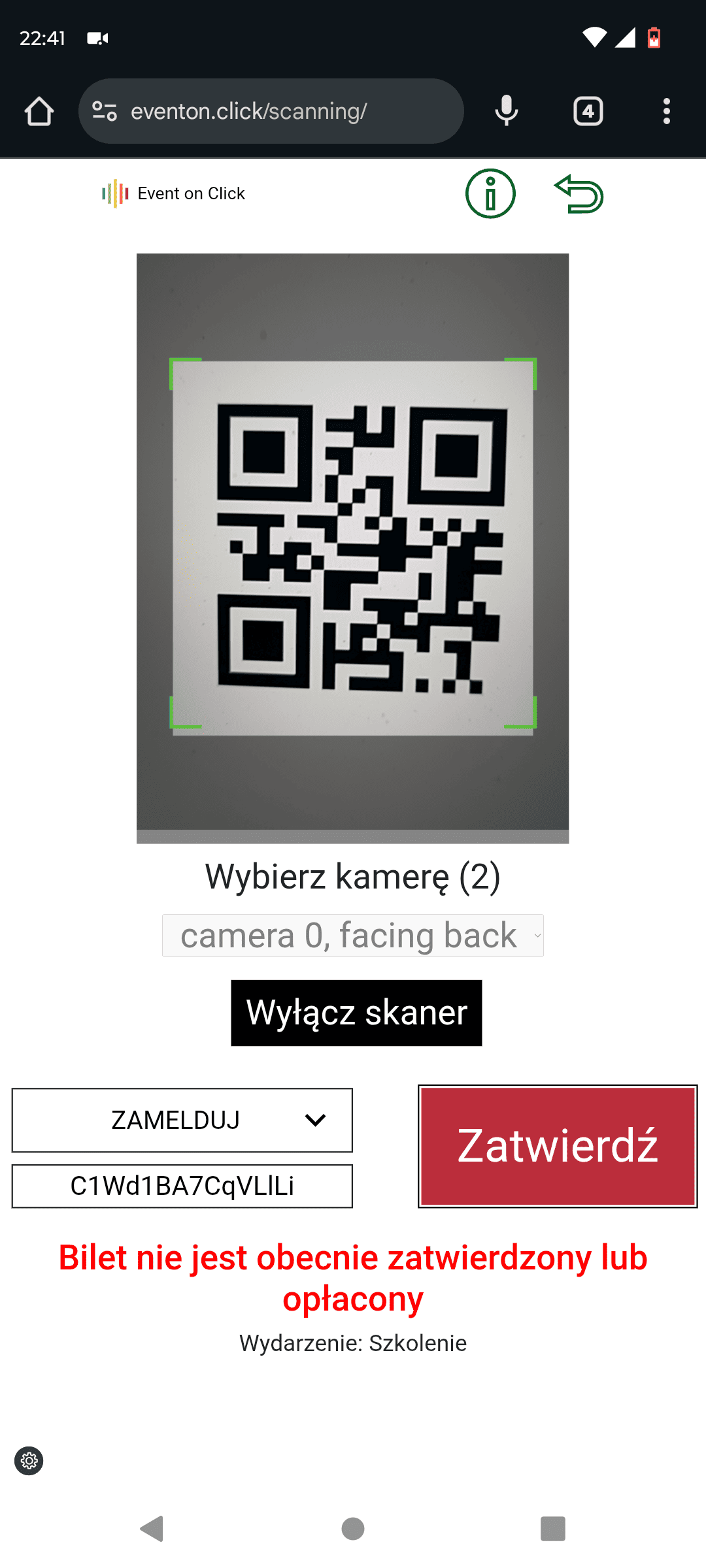The image size is (706, 1568).
Task: Open the settings gear icon
Action: tap(29, 1460)
